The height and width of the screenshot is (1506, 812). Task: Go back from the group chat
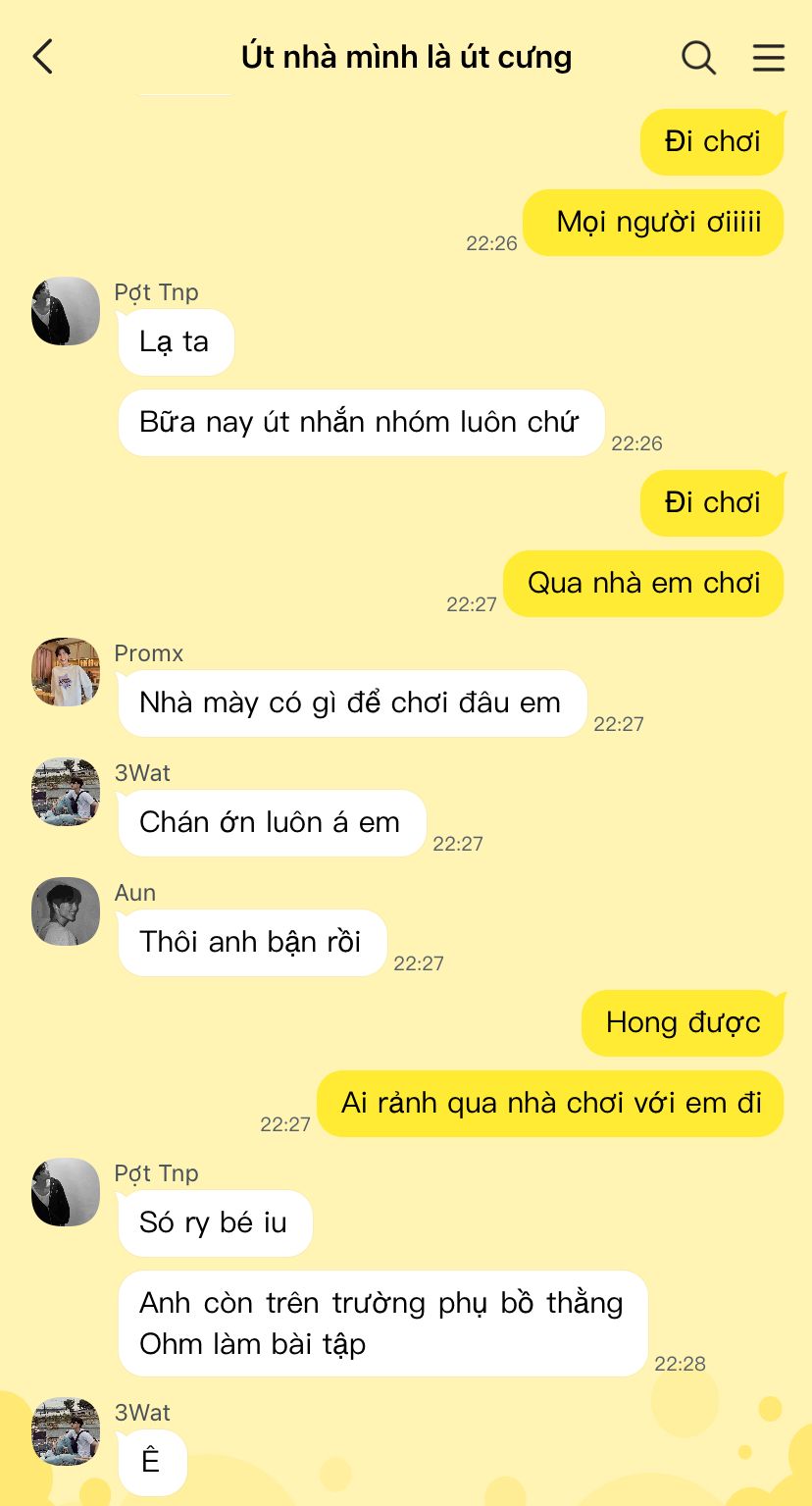pyautogui.click(x=42, y=57)
